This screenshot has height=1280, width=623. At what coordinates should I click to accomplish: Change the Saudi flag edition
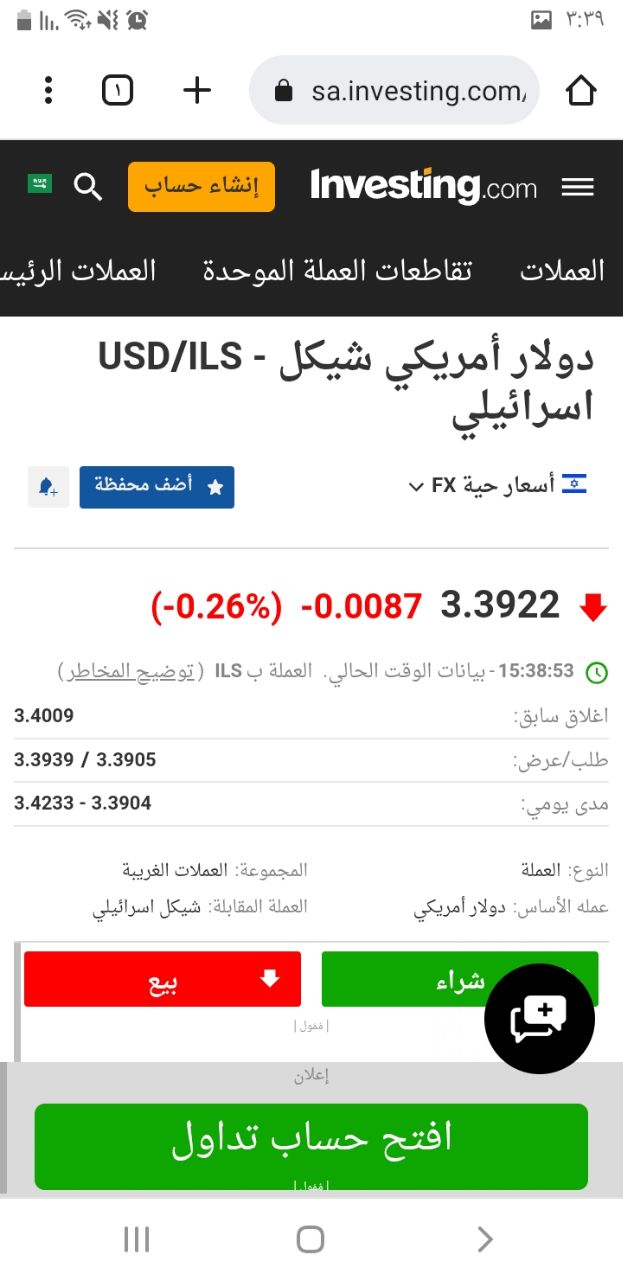[x=40, y=185]
